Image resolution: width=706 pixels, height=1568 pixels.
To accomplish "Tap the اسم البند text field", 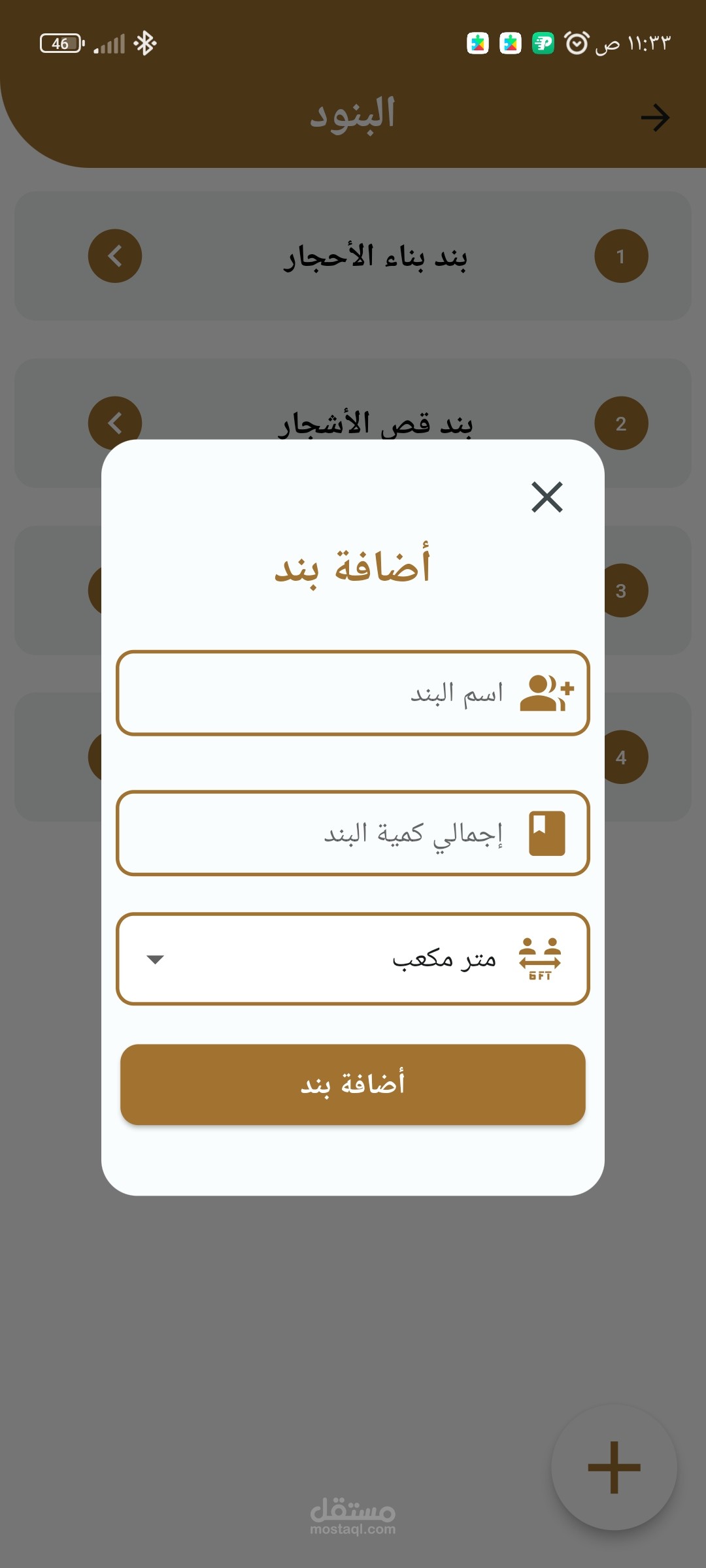I will click(353, 693).
